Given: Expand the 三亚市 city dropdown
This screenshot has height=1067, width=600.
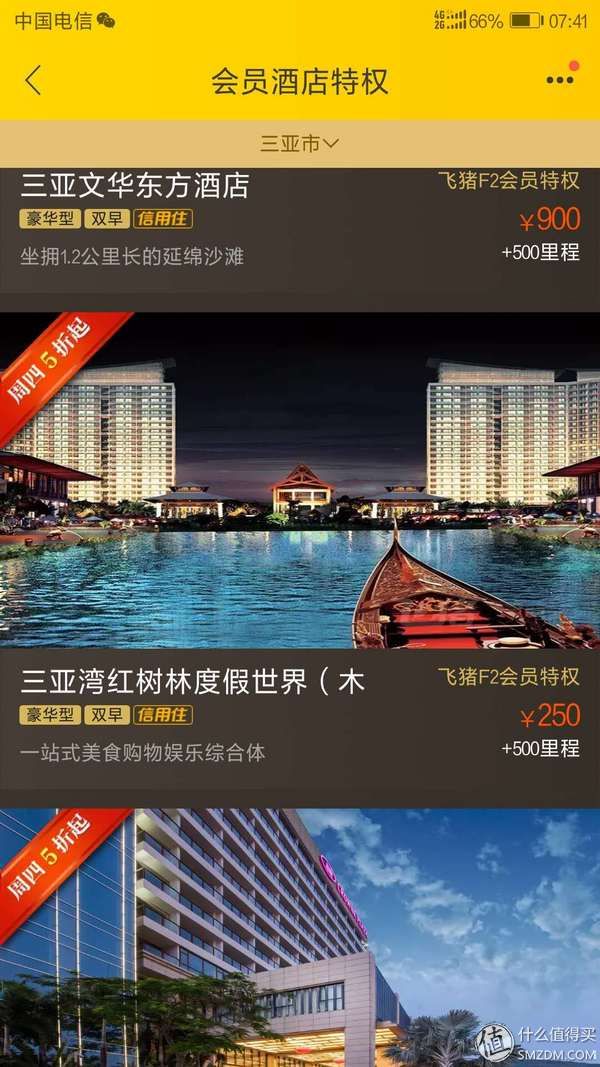Looking at the screenshot, I should [x=300, y=144].
